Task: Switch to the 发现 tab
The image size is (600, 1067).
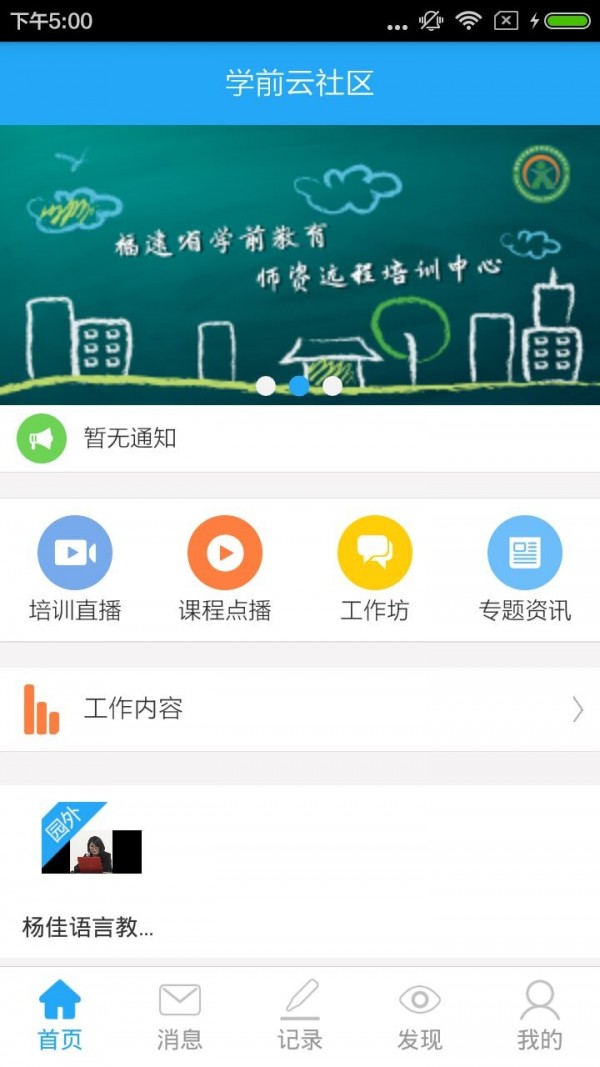Action: point(420,1015)
